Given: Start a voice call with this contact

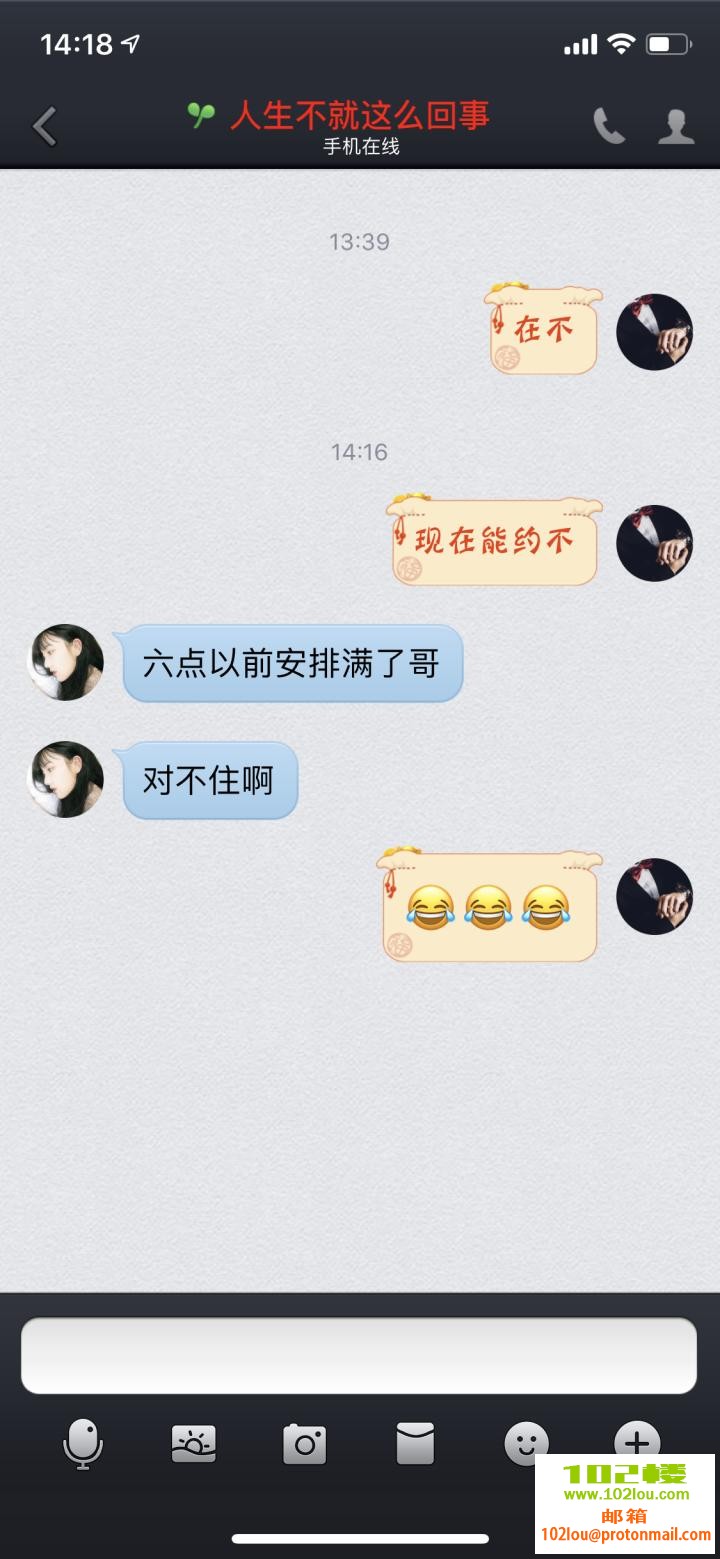Looking at the screenshot, I should point(608,126).
